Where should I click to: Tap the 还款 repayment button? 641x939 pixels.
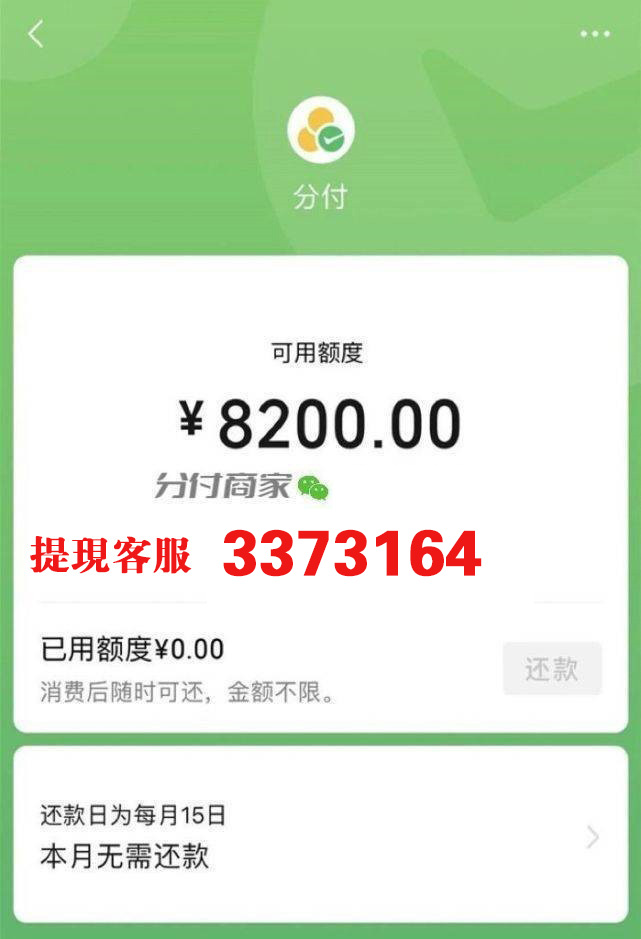[x=552, y=669]
